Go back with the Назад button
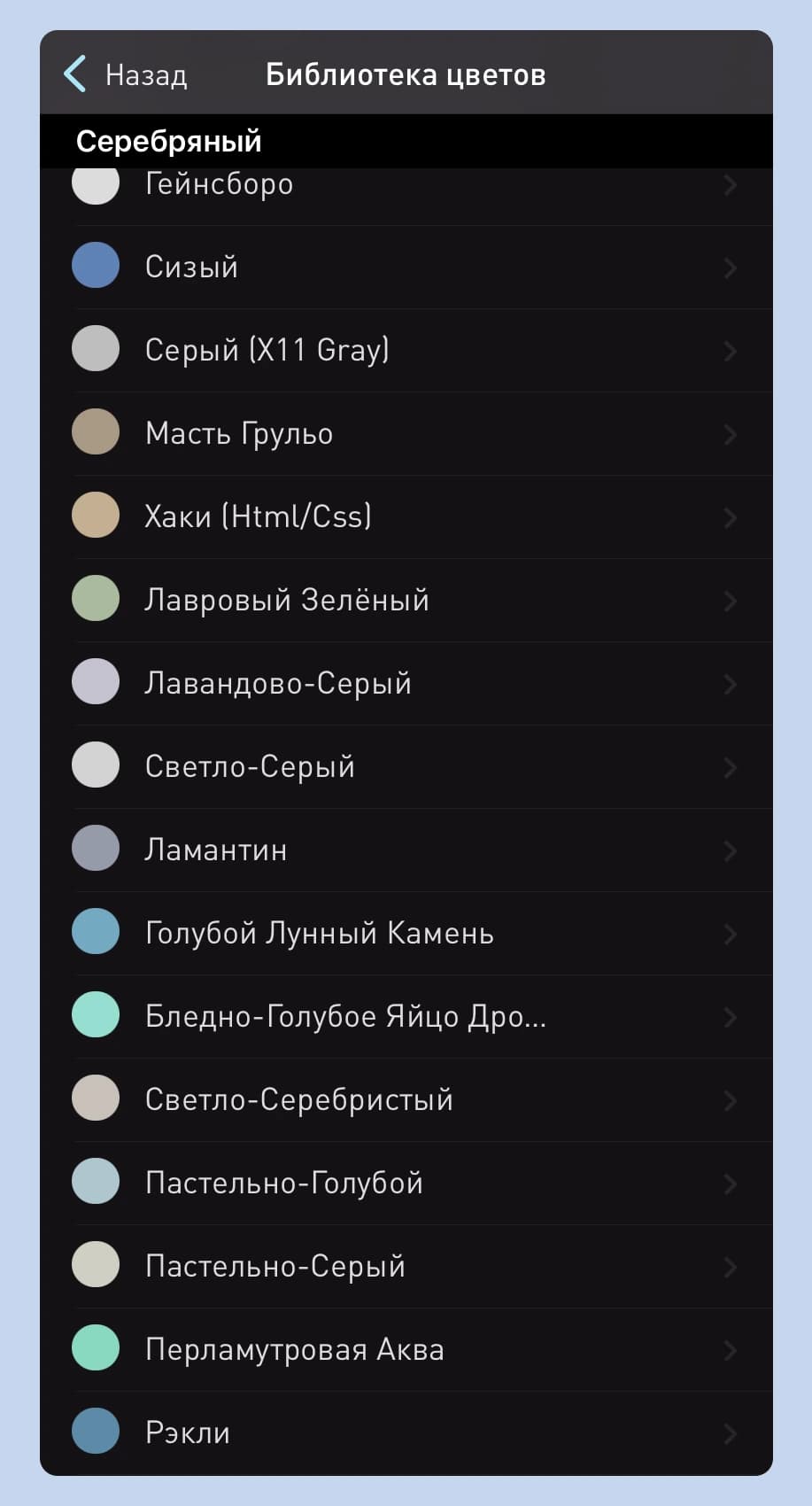812x1506 pixels. point(125,74)
